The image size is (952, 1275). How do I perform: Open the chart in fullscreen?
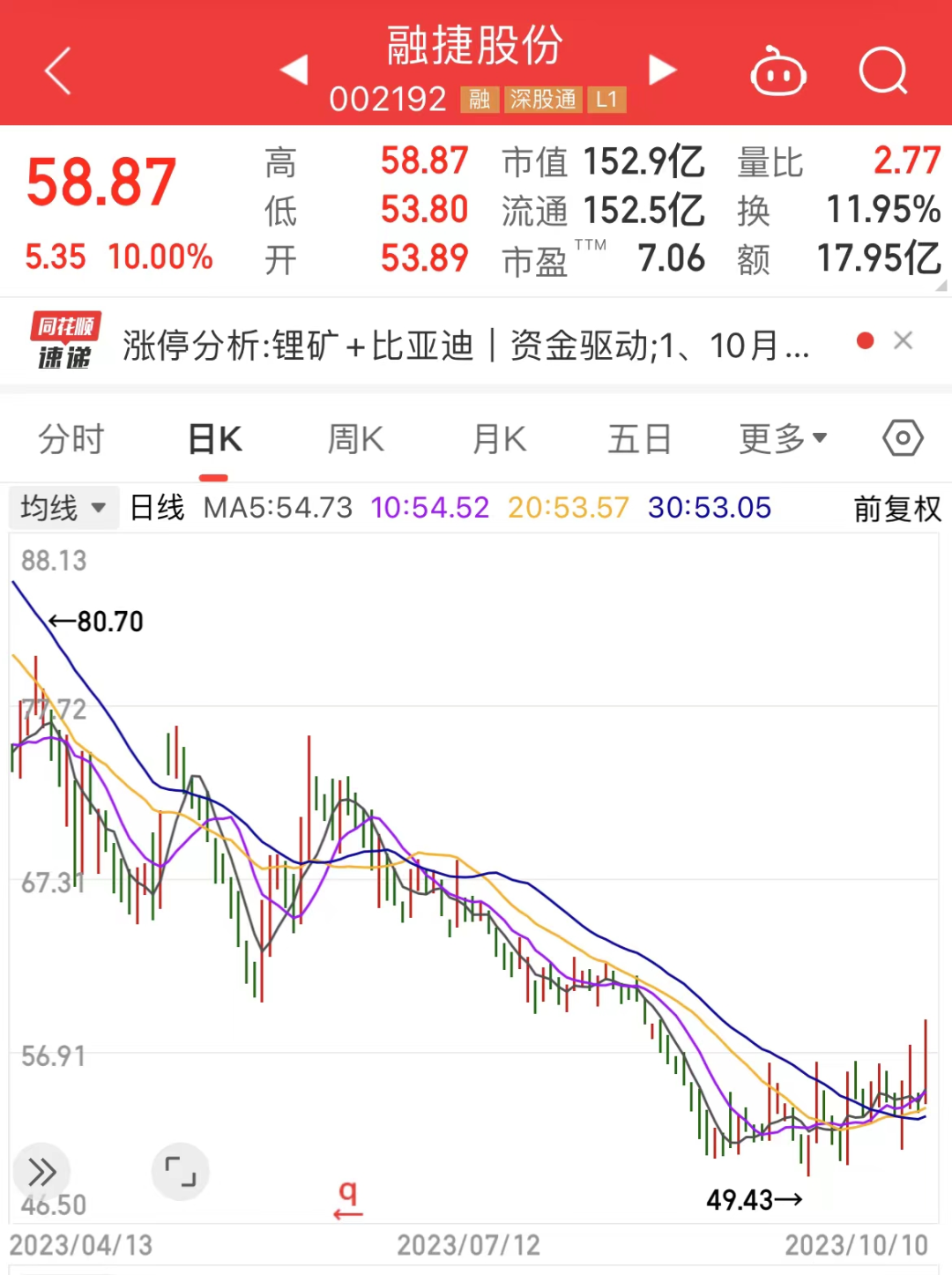(181, 1171)
